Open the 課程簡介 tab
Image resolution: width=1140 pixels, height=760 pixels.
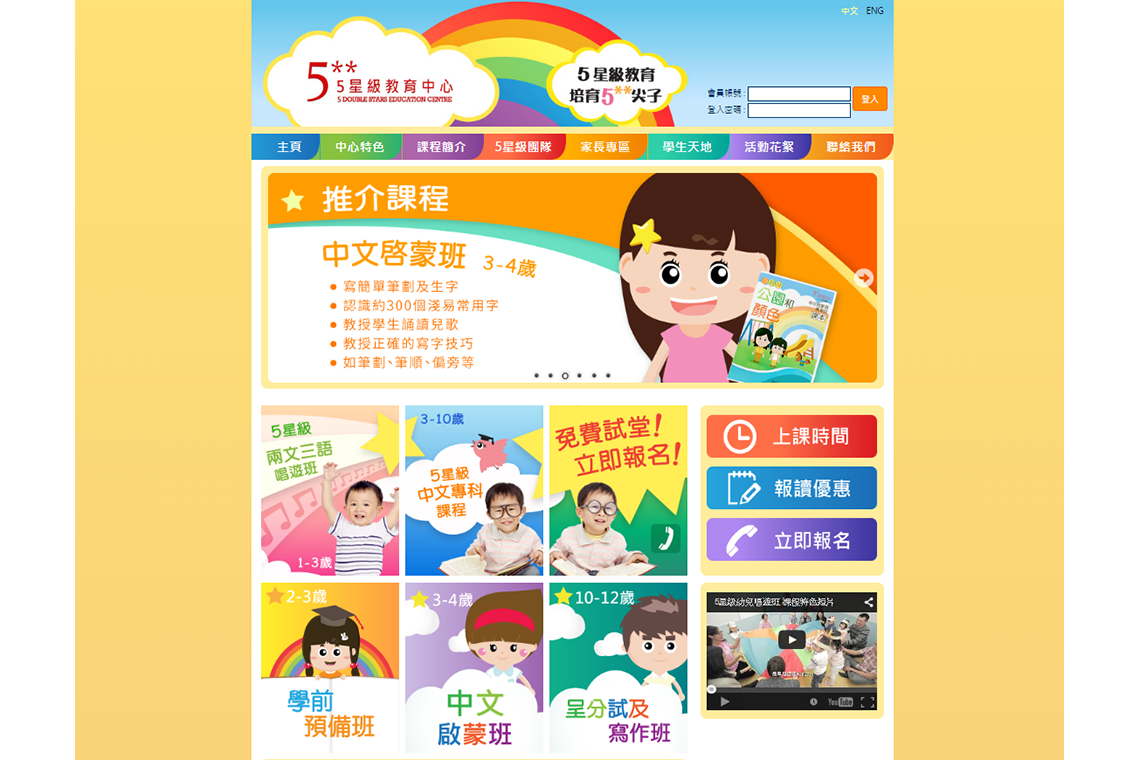point(441,147)
